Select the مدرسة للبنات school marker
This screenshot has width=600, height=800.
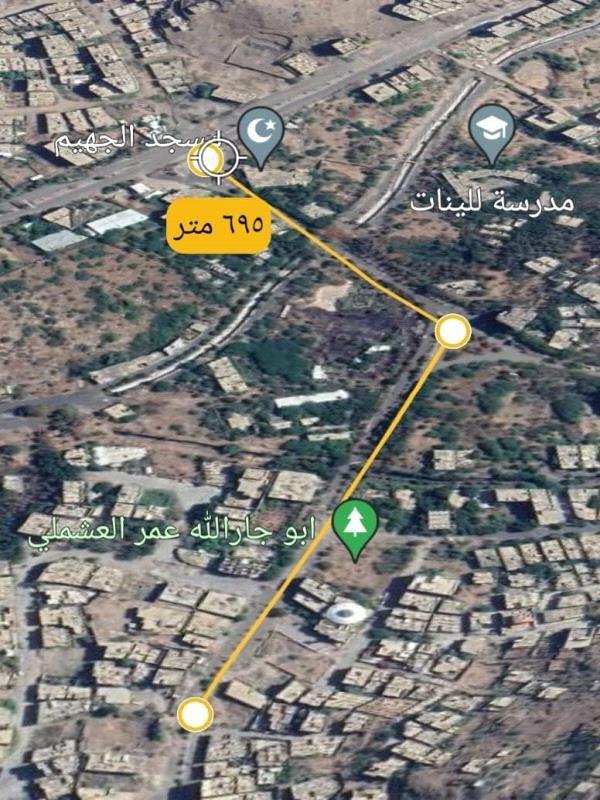click(x=492, y=132)
